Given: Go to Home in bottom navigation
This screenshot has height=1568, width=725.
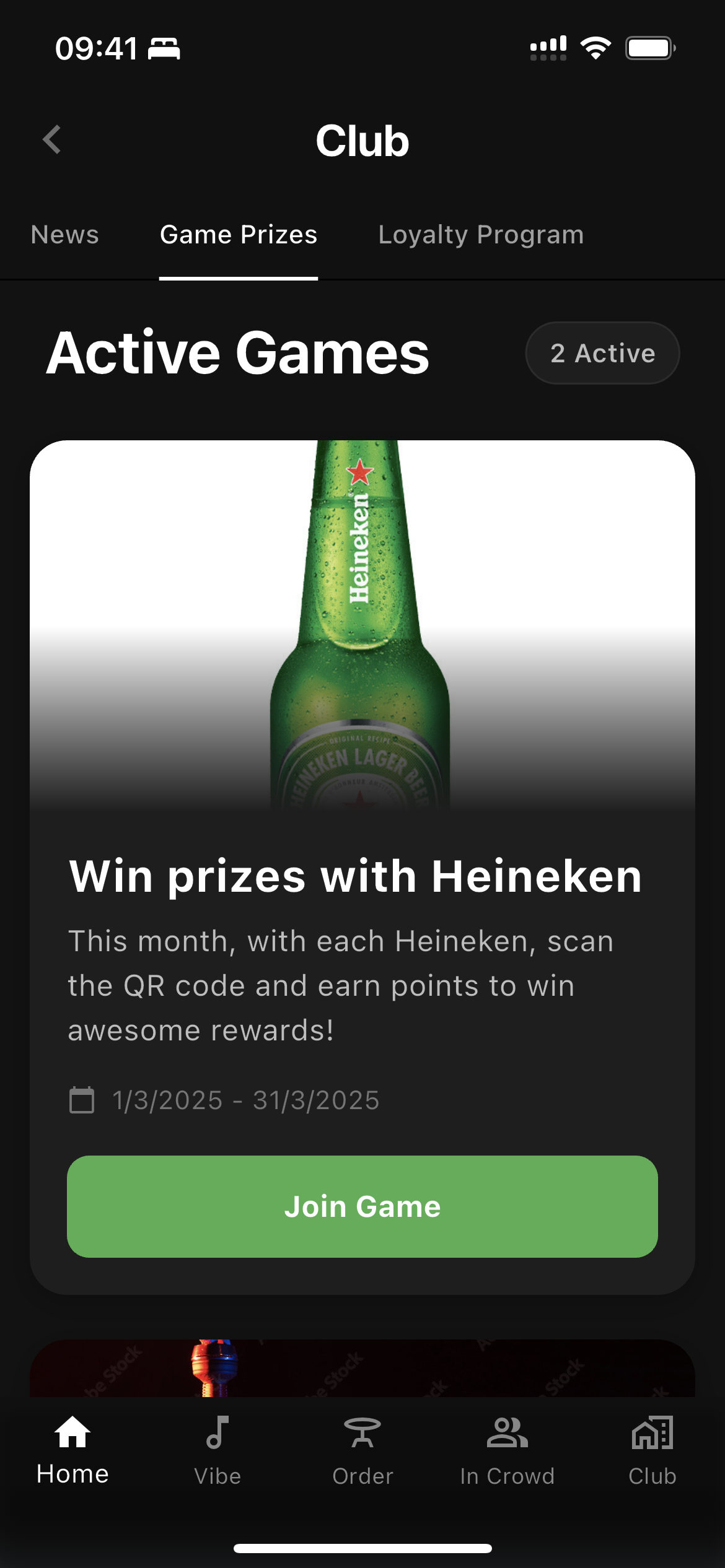Looking at the screenshot, I should click(72, 1450).
